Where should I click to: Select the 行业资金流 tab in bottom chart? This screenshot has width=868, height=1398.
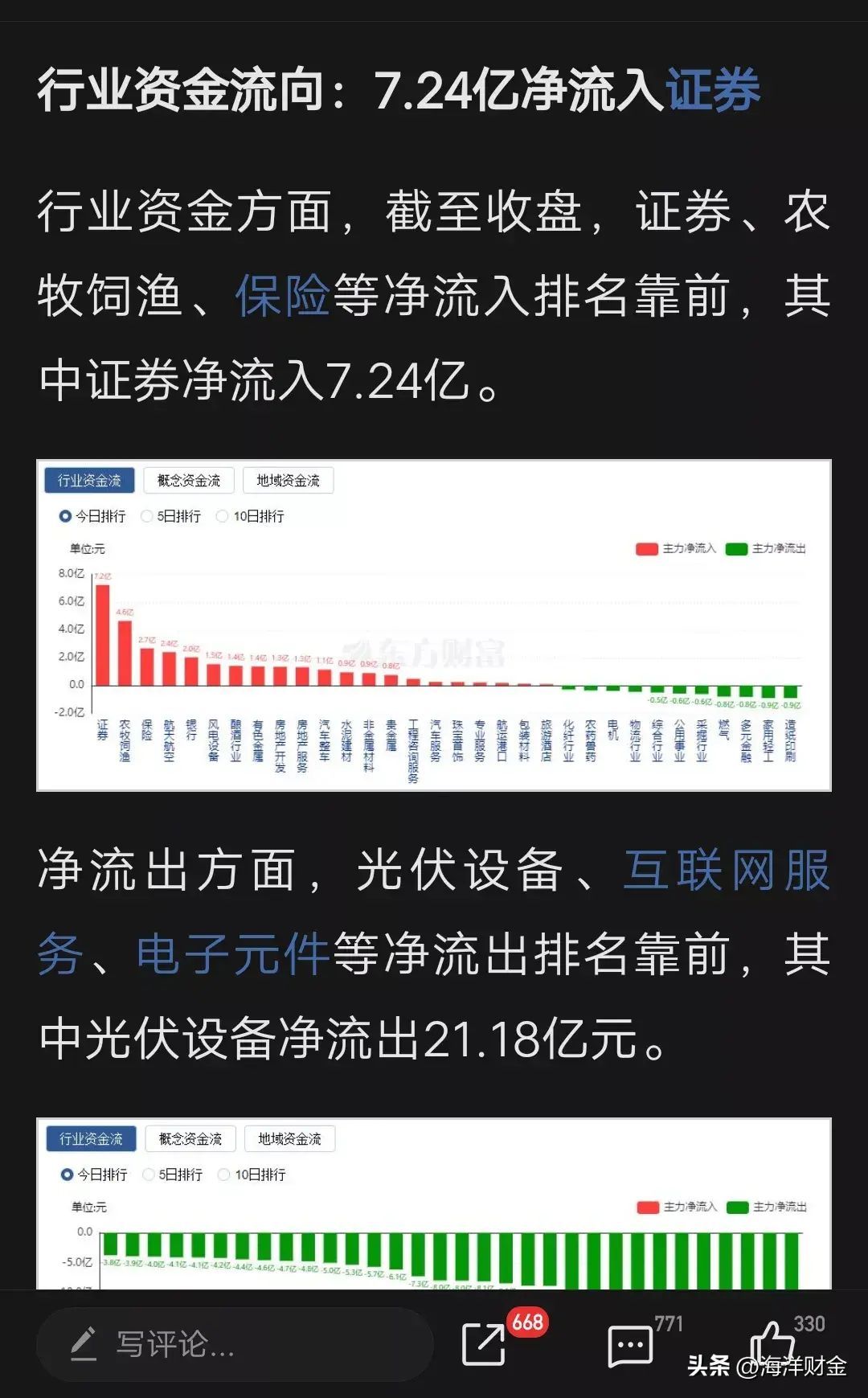pyautogui.click(x=90, y=1139)
